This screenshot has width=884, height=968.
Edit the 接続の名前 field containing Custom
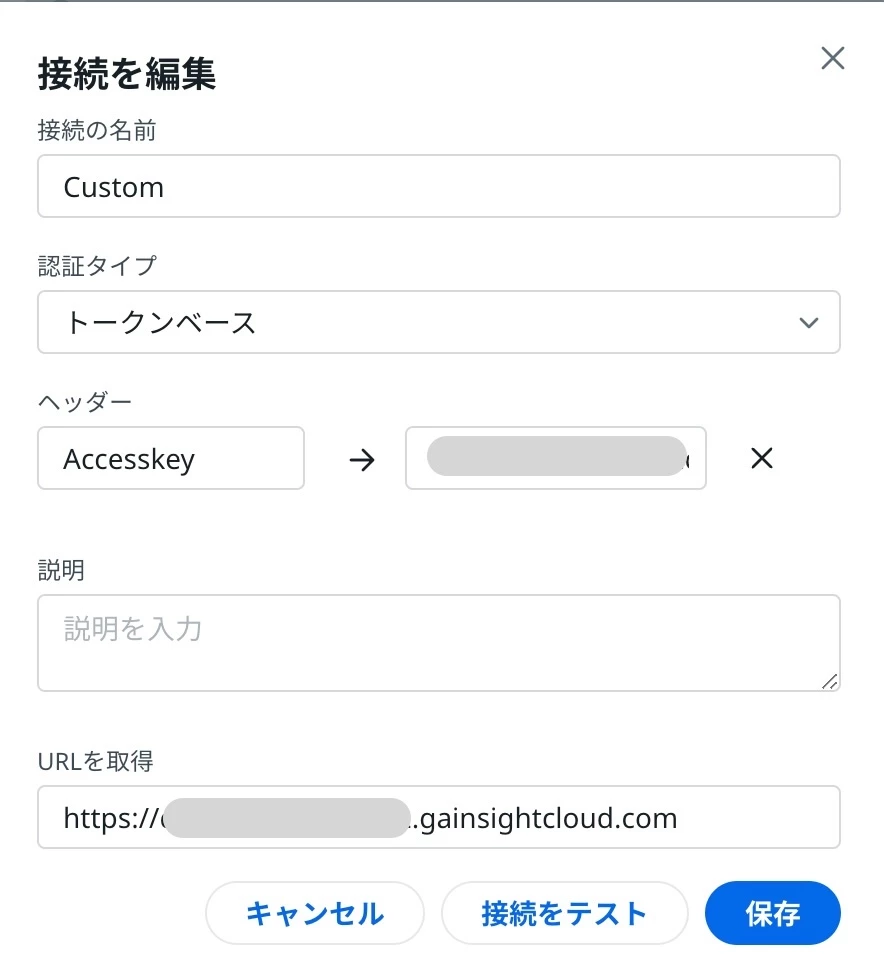click(x=438, y=187)
